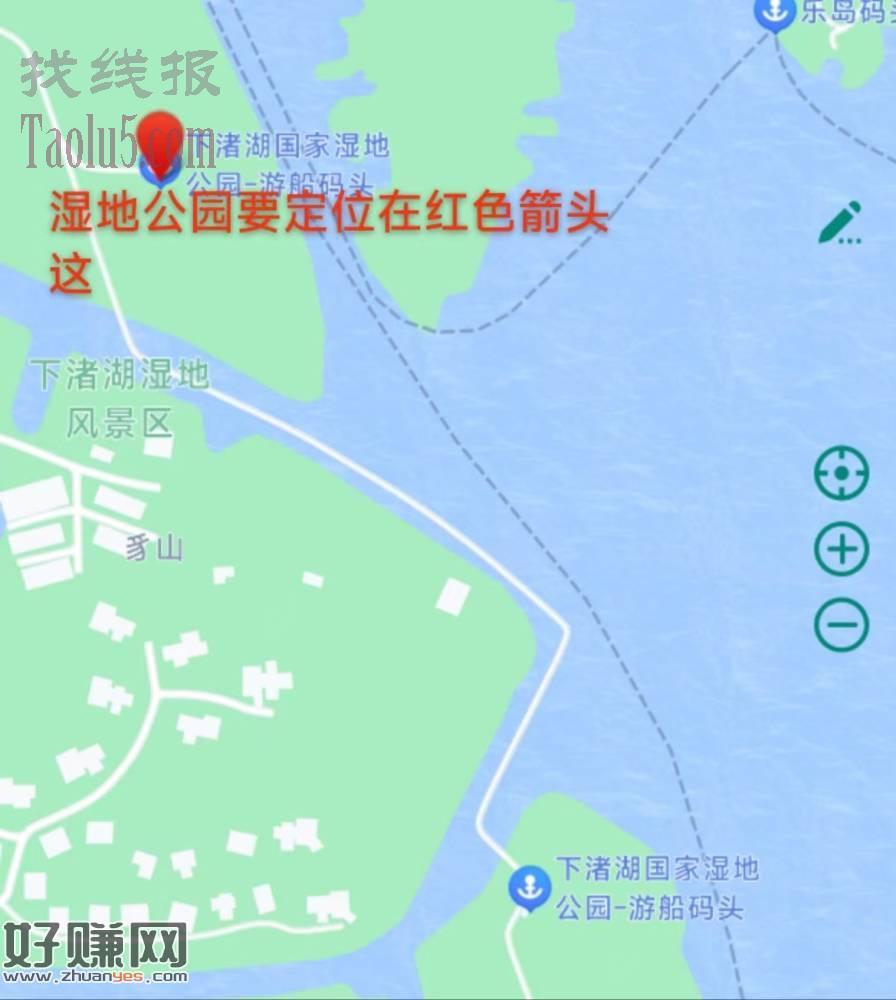Screen dimensions: 896x1000
Task: Select the bottom 下渚湖国家湿地公园-游船码头 anchor marker
Action: click(x=529, y=887)
